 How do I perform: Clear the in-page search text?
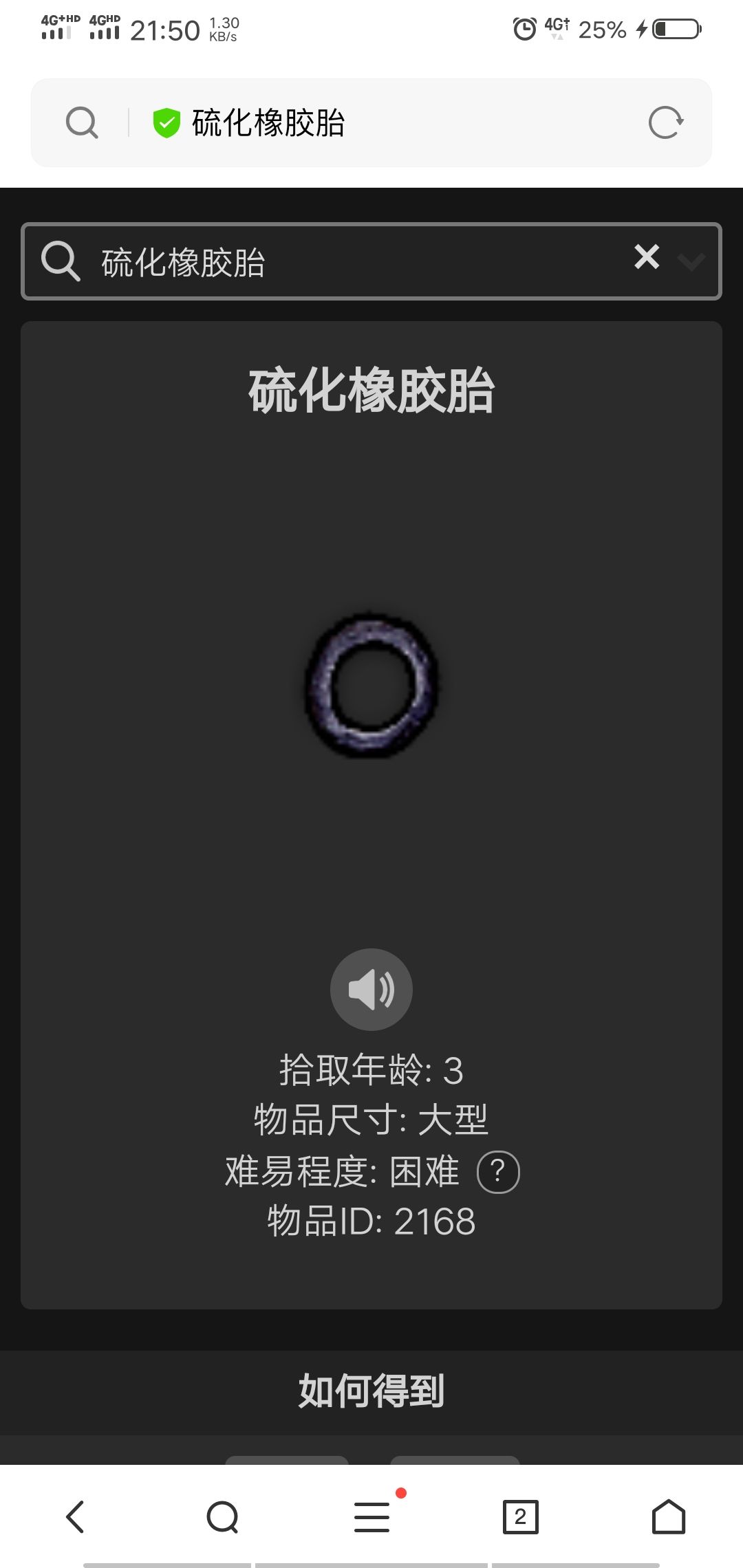(647, 257)
